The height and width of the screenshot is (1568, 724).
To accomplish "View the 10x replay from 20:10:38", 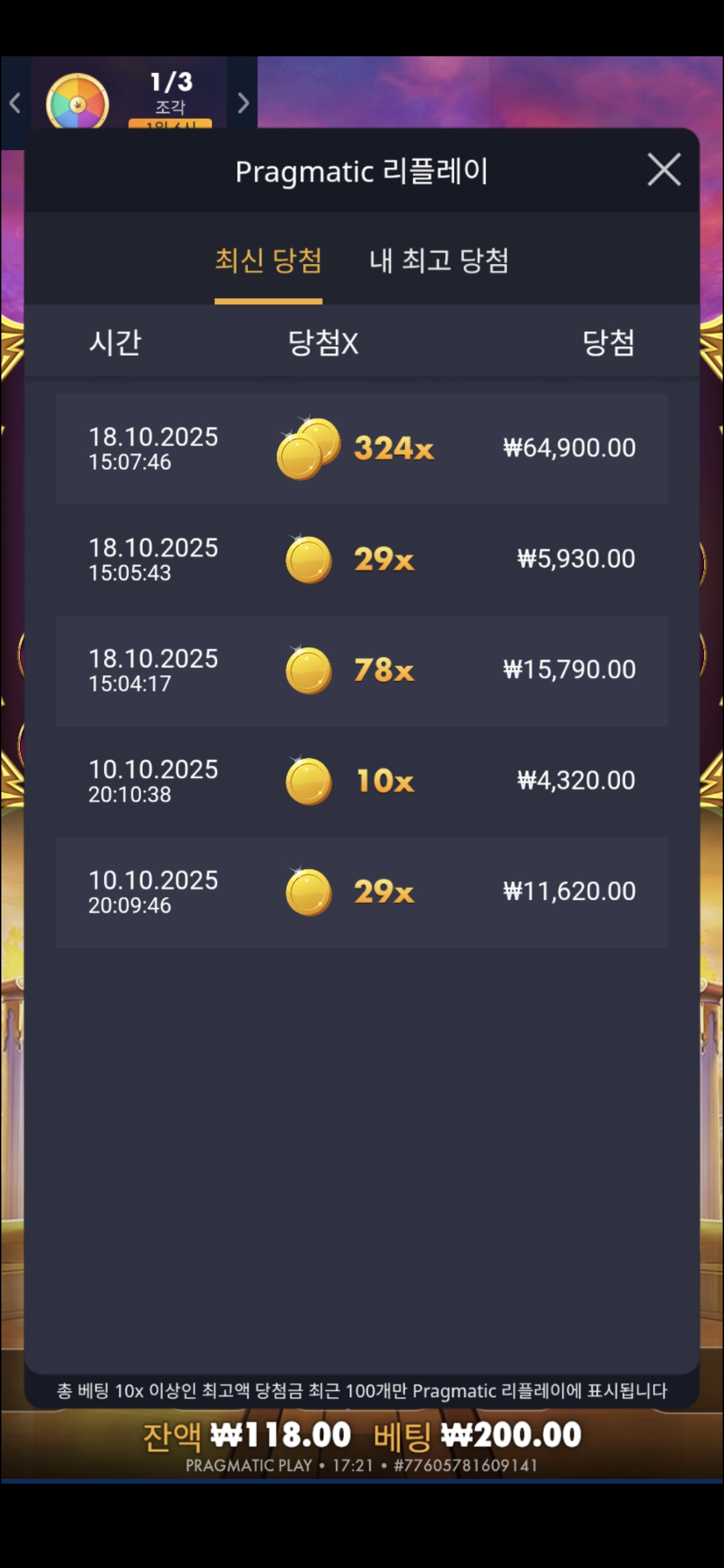I will (362, 781).
